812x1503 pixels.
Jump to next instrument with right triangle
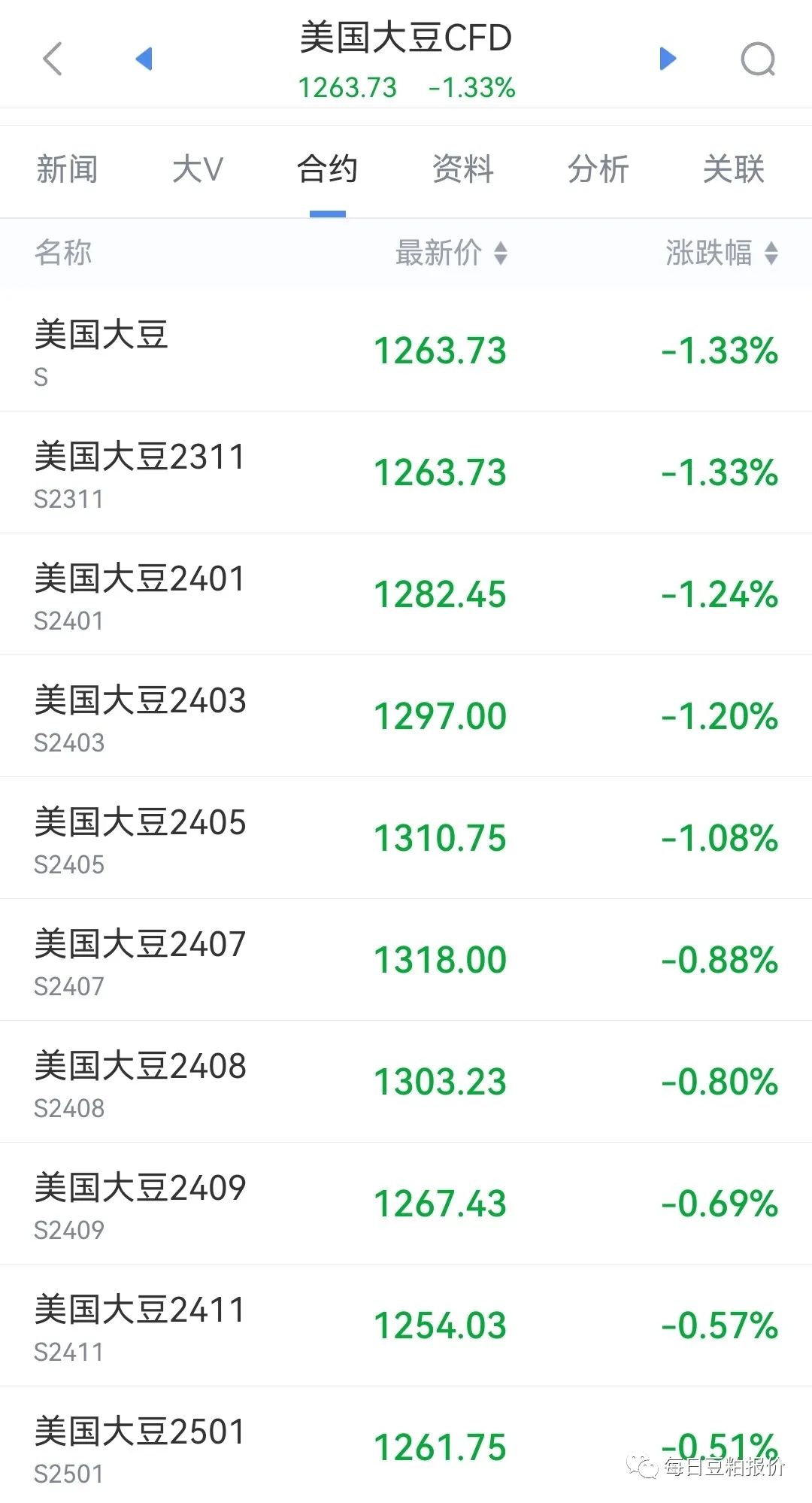tap(668, 59)
